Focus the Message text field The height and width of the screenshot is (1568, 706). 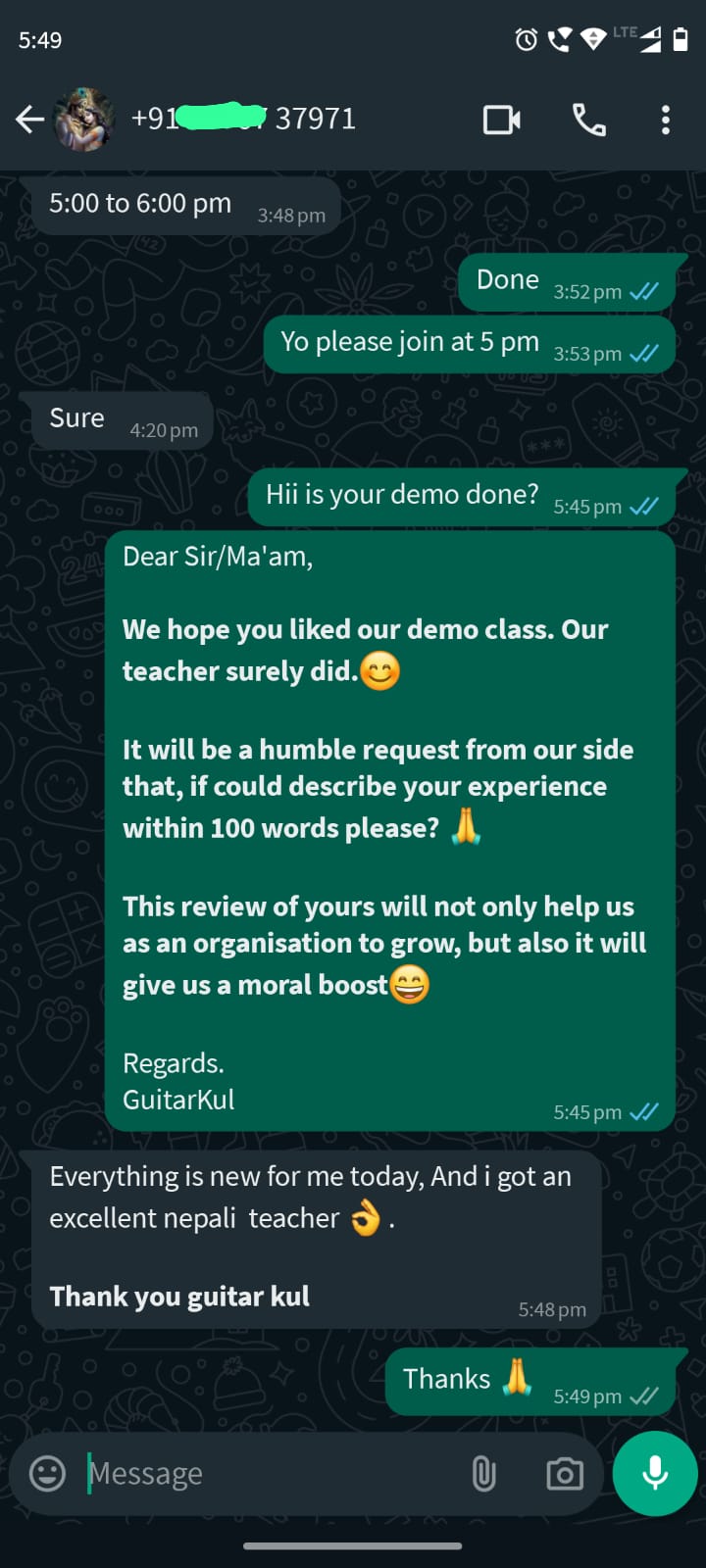(x=265, y=1473)
